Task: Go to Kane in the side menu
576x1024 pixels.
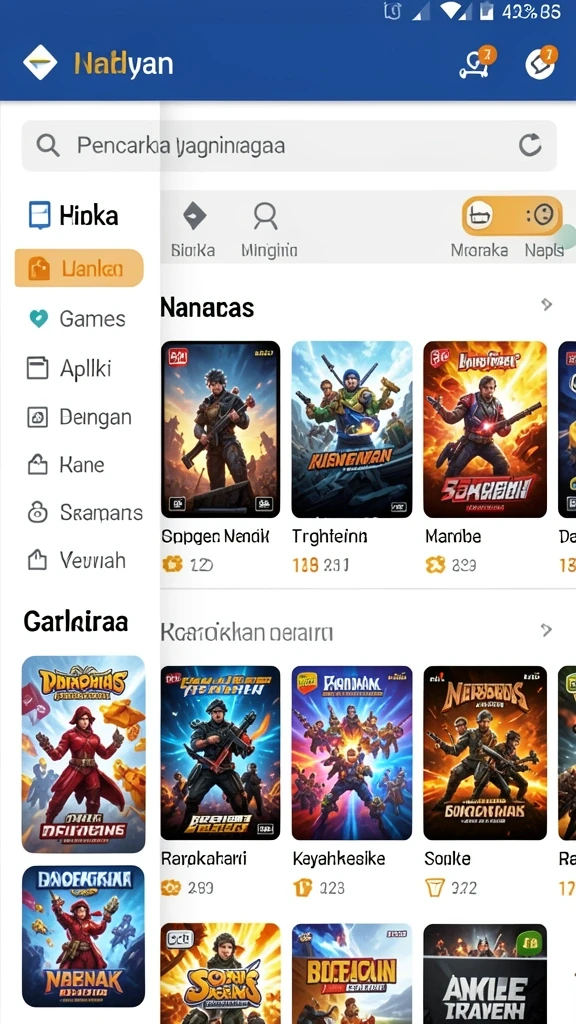Action: [65, 465]
